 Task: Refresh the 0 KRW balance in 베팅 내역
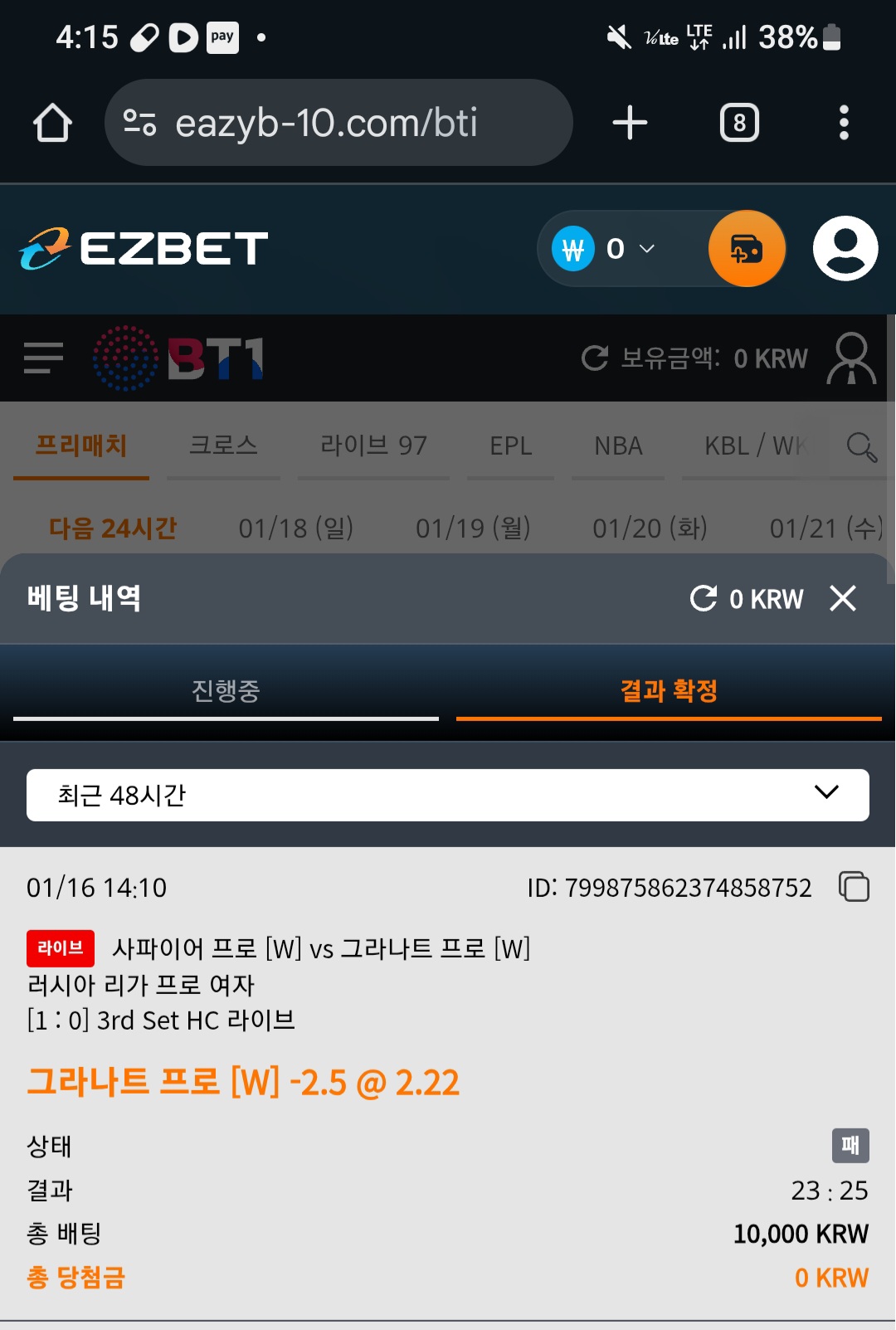click(704, 598)
